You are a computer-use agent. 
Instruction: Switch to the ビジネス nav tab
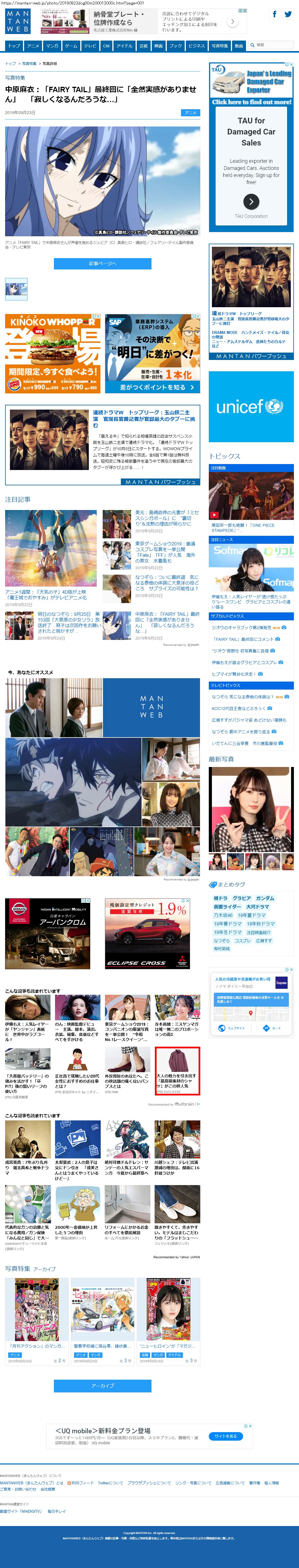point(196,46)
